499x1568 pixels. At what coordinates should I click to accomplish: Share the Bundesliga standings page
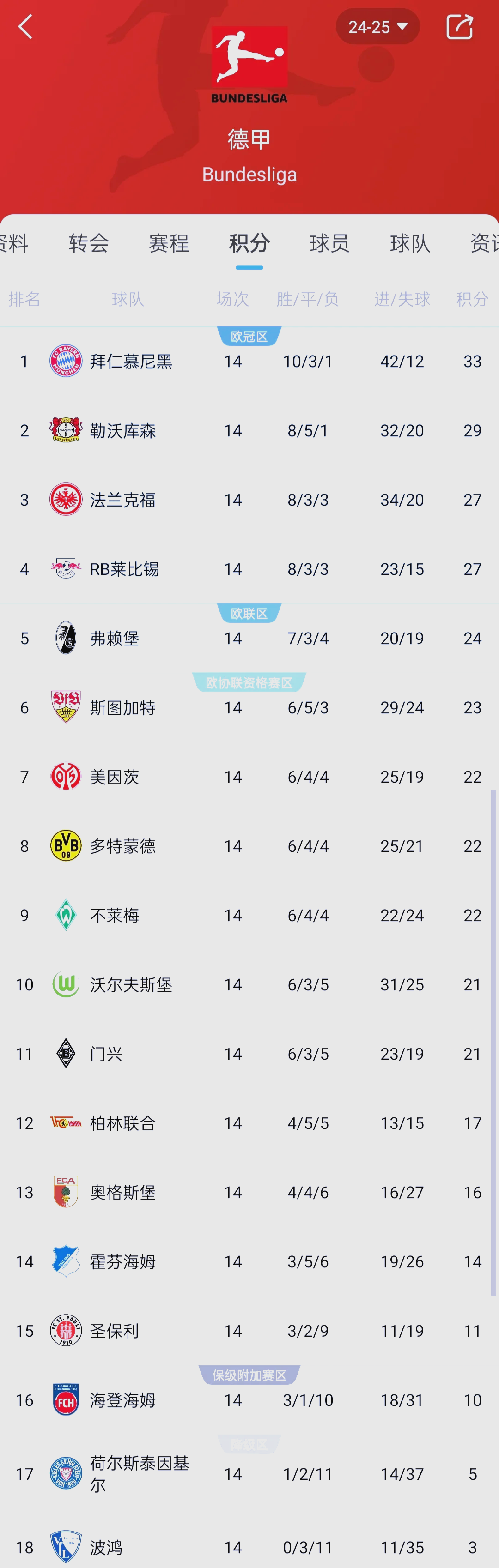tap(459, 27)
